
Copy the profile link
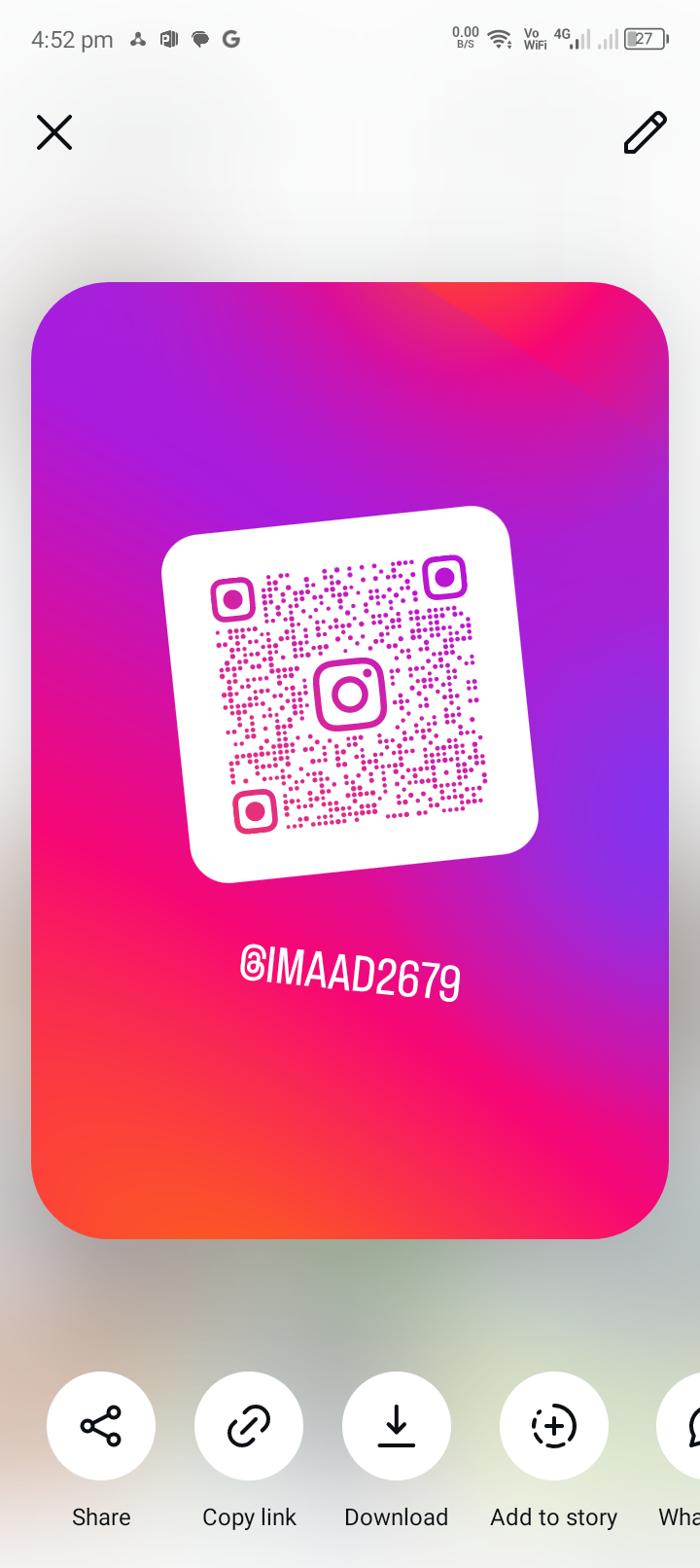pos(249,1426)
